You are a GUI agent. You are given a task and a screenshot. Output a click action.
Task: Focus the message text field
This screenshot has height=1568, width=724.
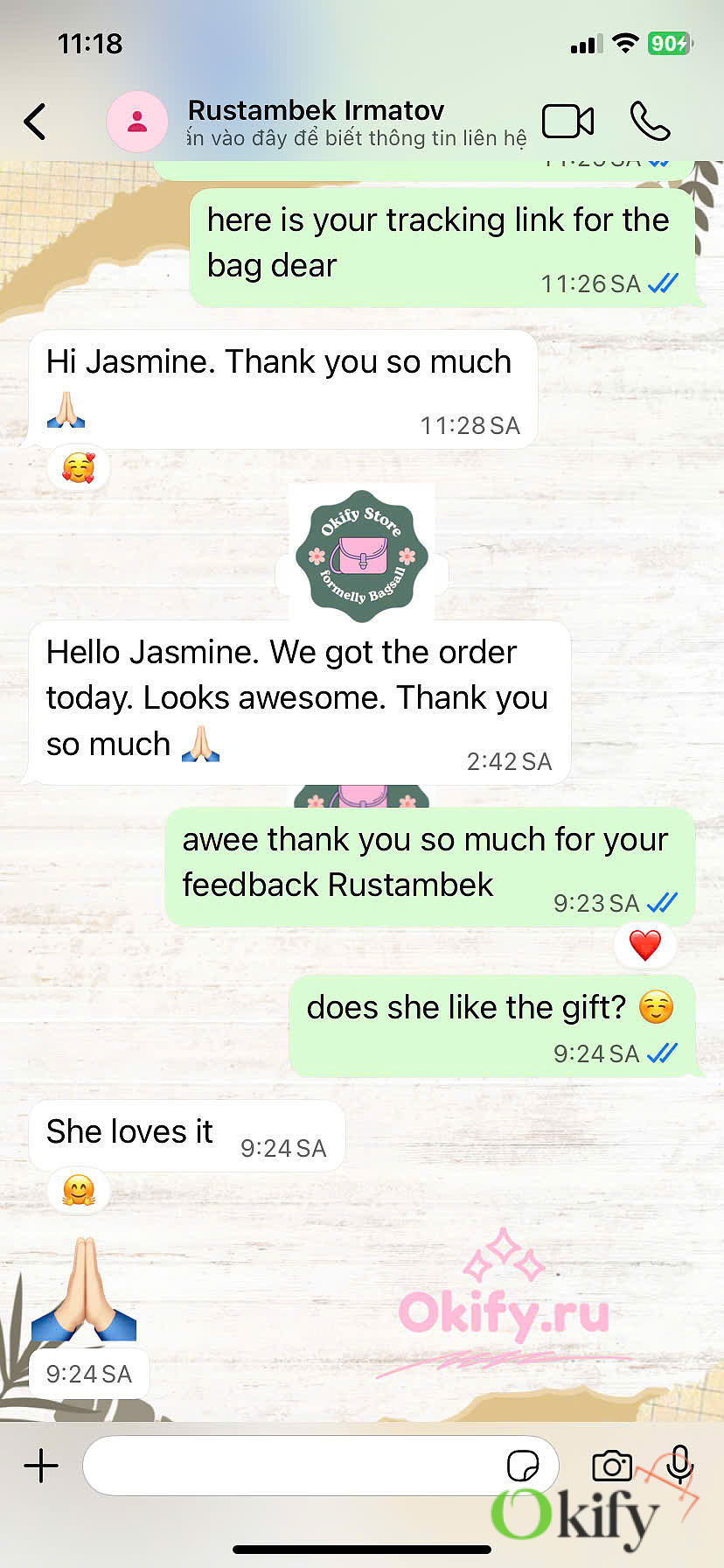pyautogui.click(x=289, y=1465)
